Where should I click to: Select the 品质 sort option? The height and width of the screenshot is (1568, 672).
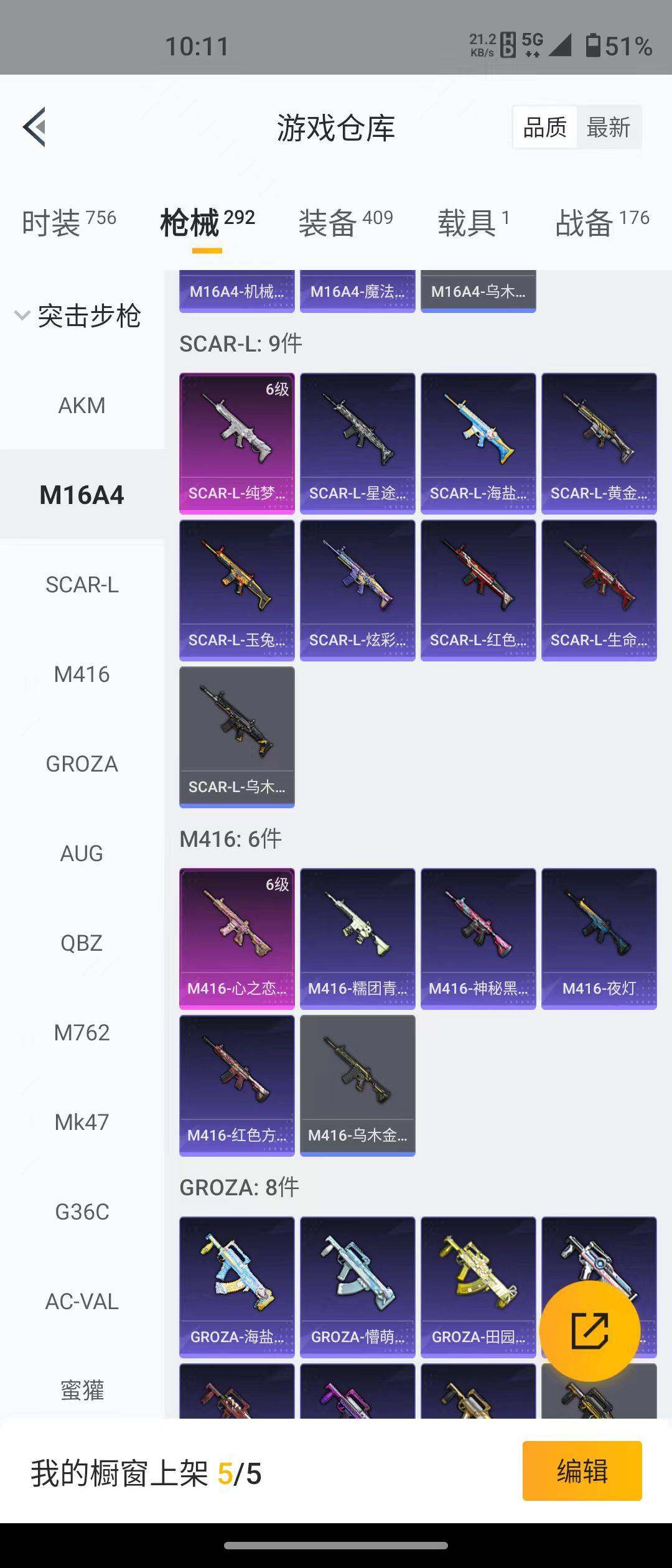click(x=544, y=128)
